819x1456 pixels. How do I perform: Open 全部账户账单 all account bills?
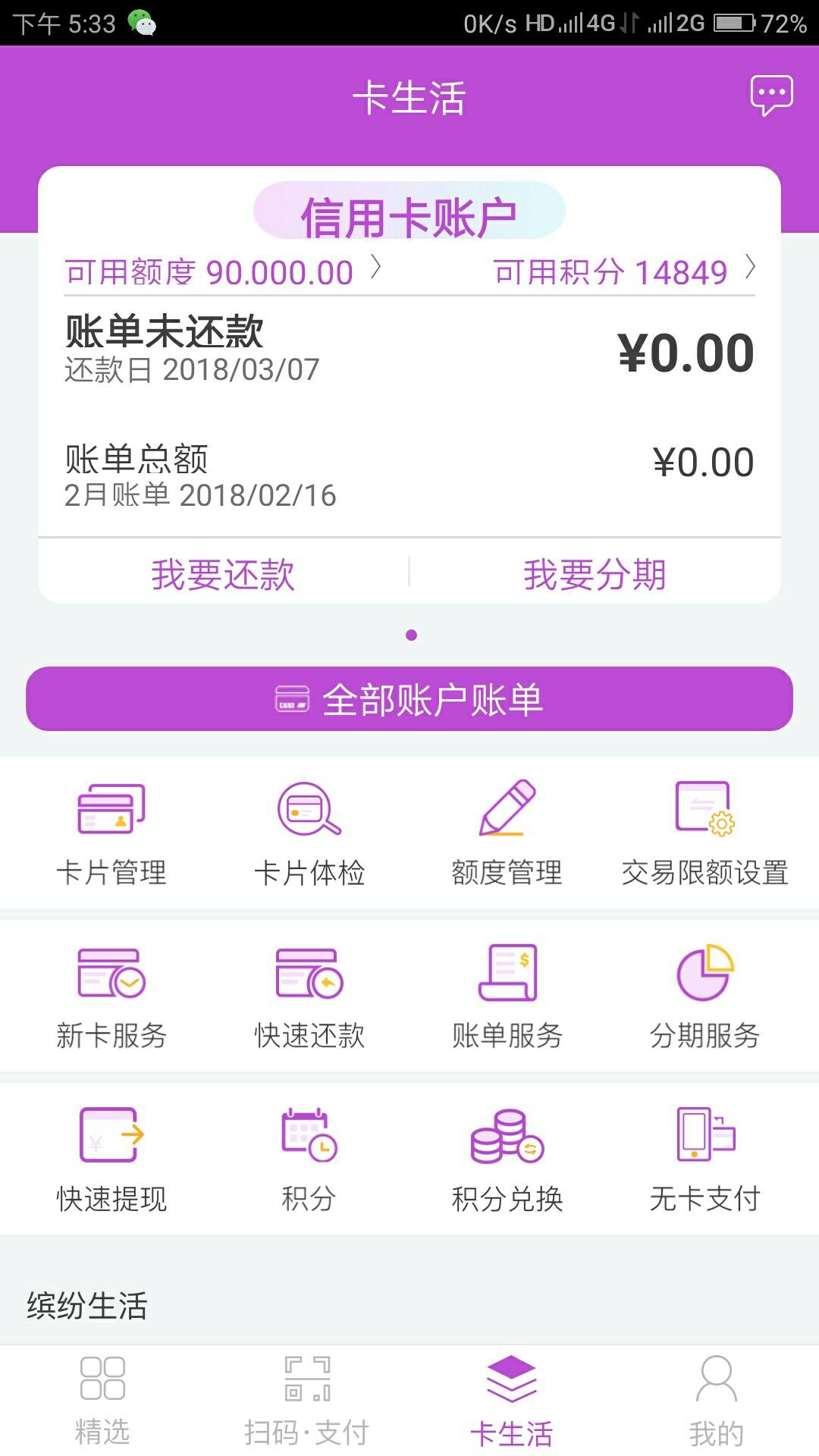click(x=409, y=699)
